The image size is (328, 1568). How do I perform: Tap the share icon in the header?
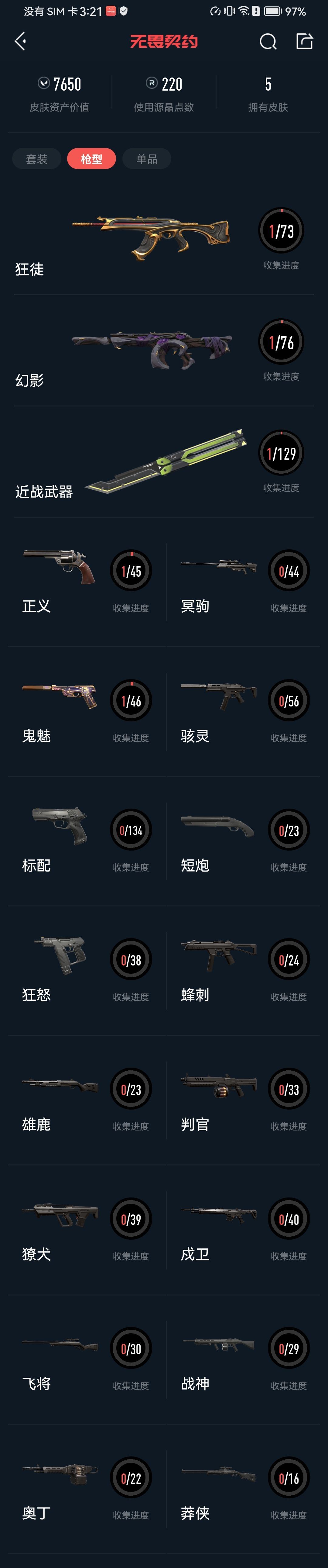tap(304, 41)
